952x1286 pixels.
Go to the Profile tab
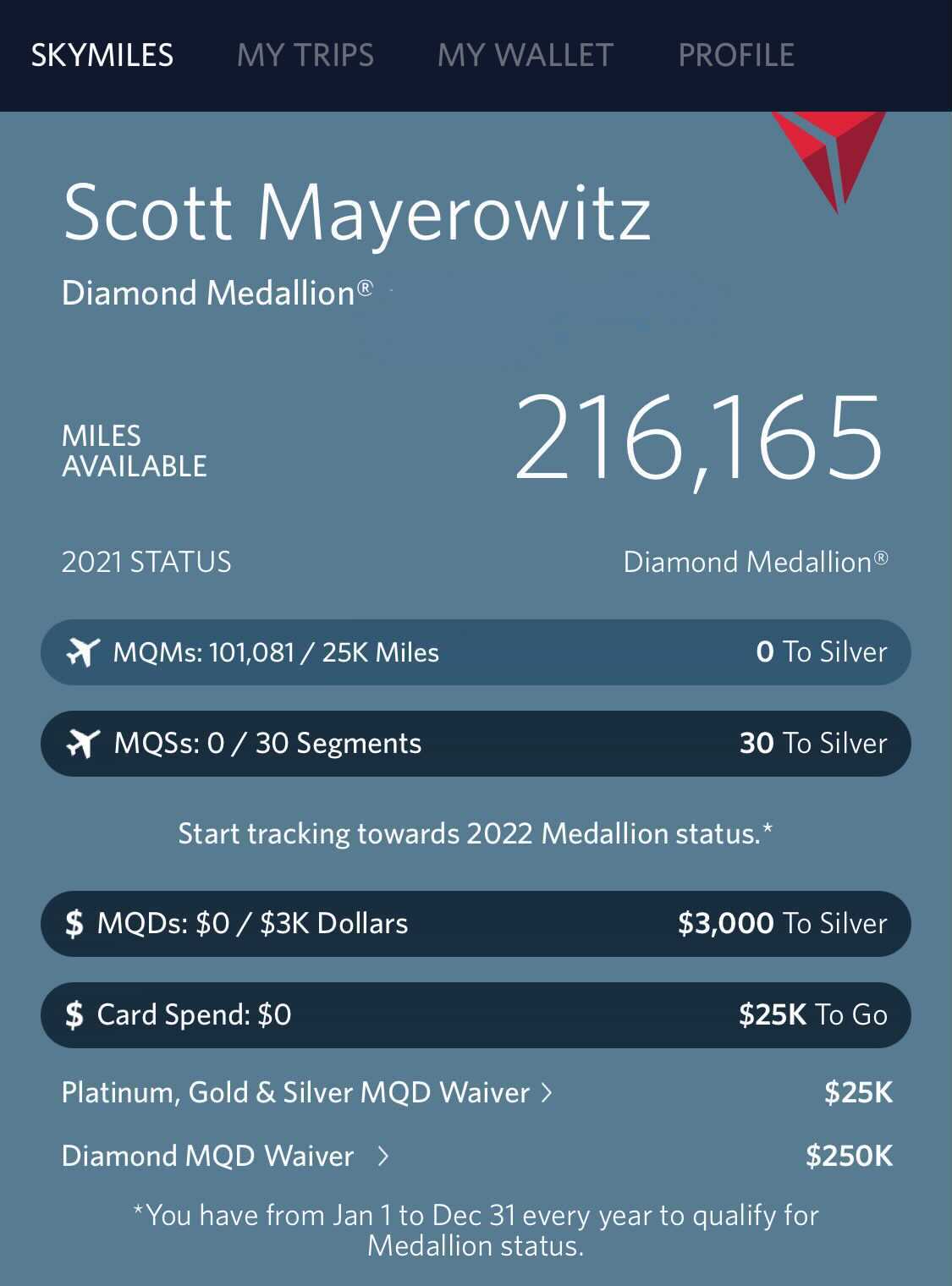[x=736, y=55]
